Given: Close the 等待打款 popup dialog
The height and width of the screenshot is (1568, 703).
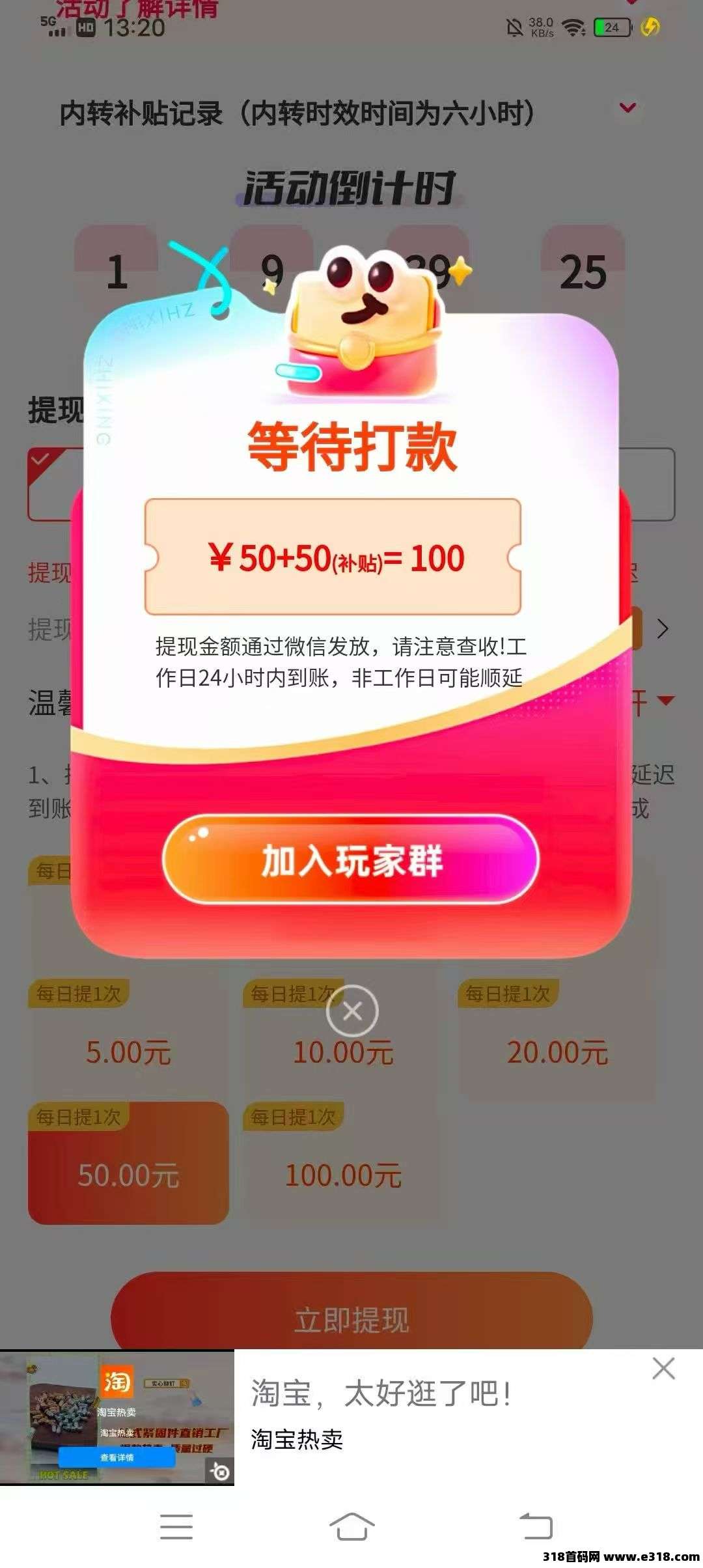Looking at the screenshot, I should [352, 1011].
